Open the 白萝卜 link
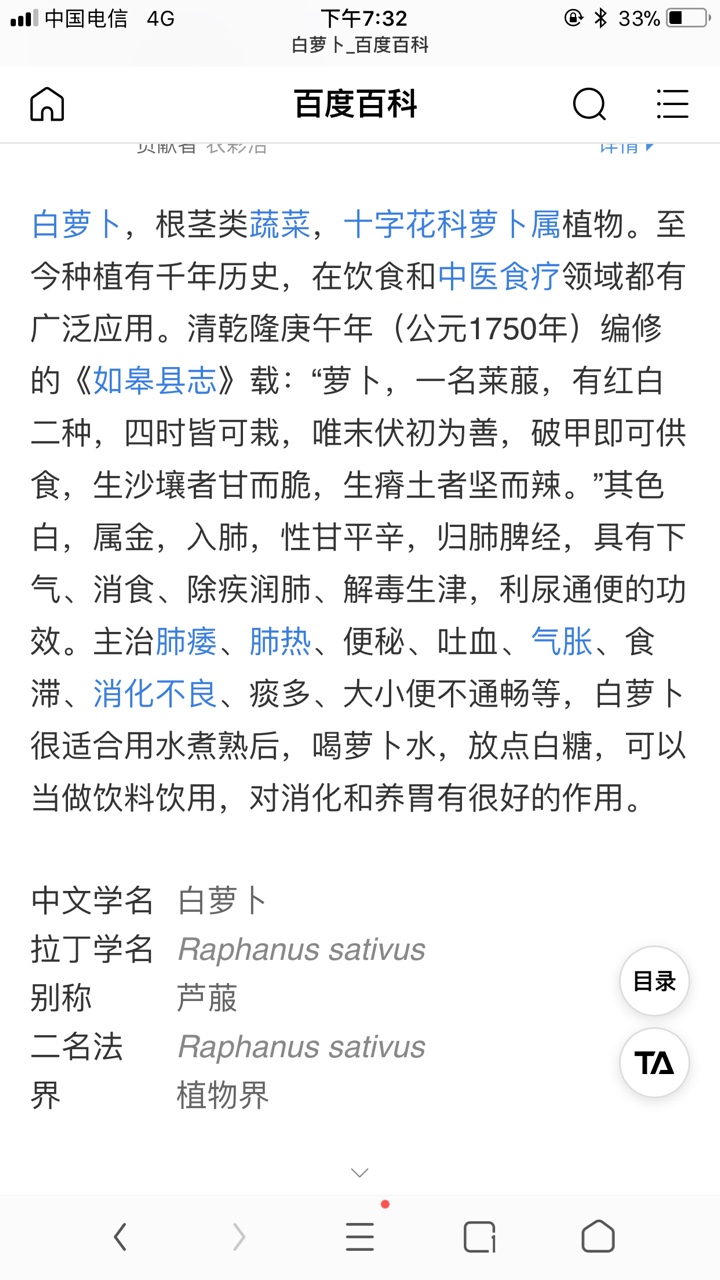The image size is (720, 1280). point(77,224)
